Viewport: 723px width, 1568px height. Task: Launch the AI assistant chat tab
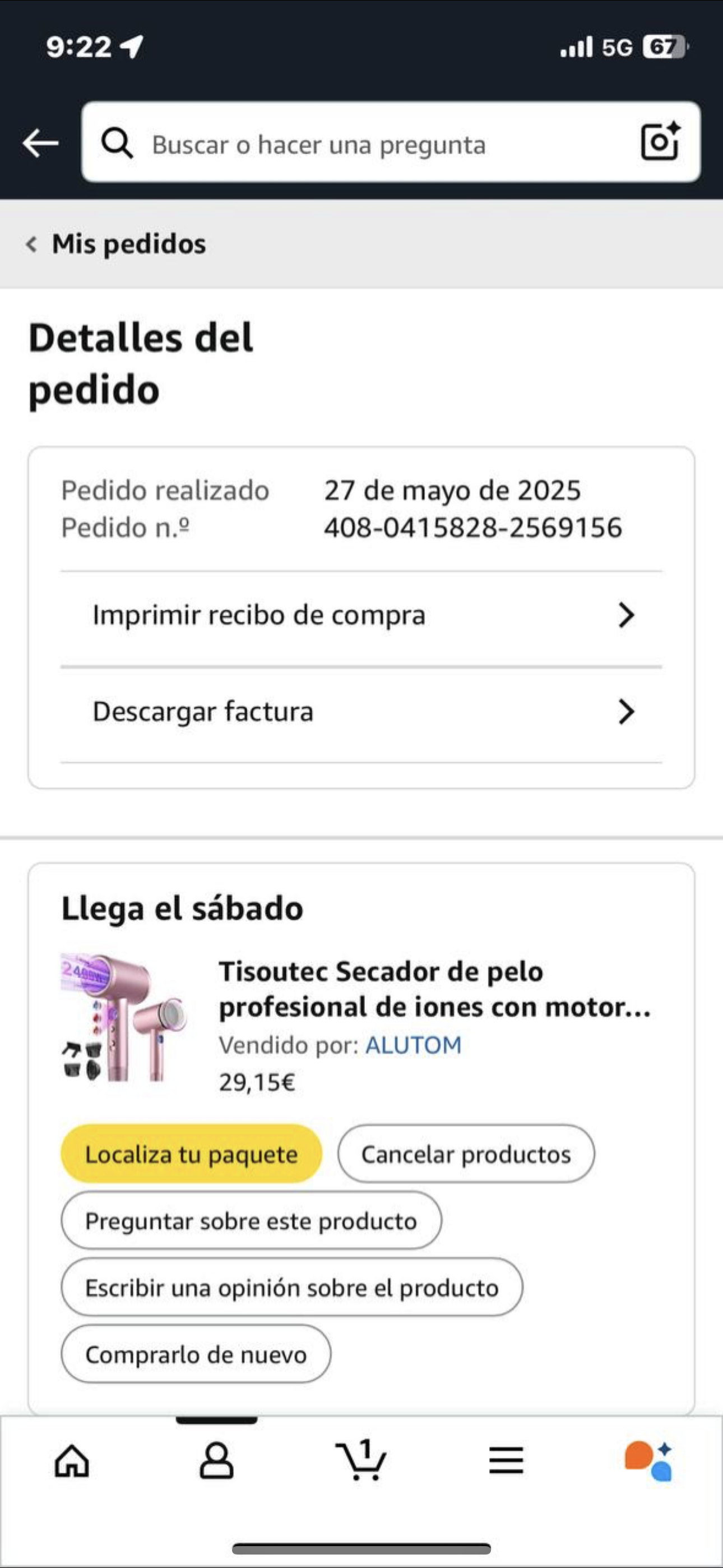coord(649,1461)
